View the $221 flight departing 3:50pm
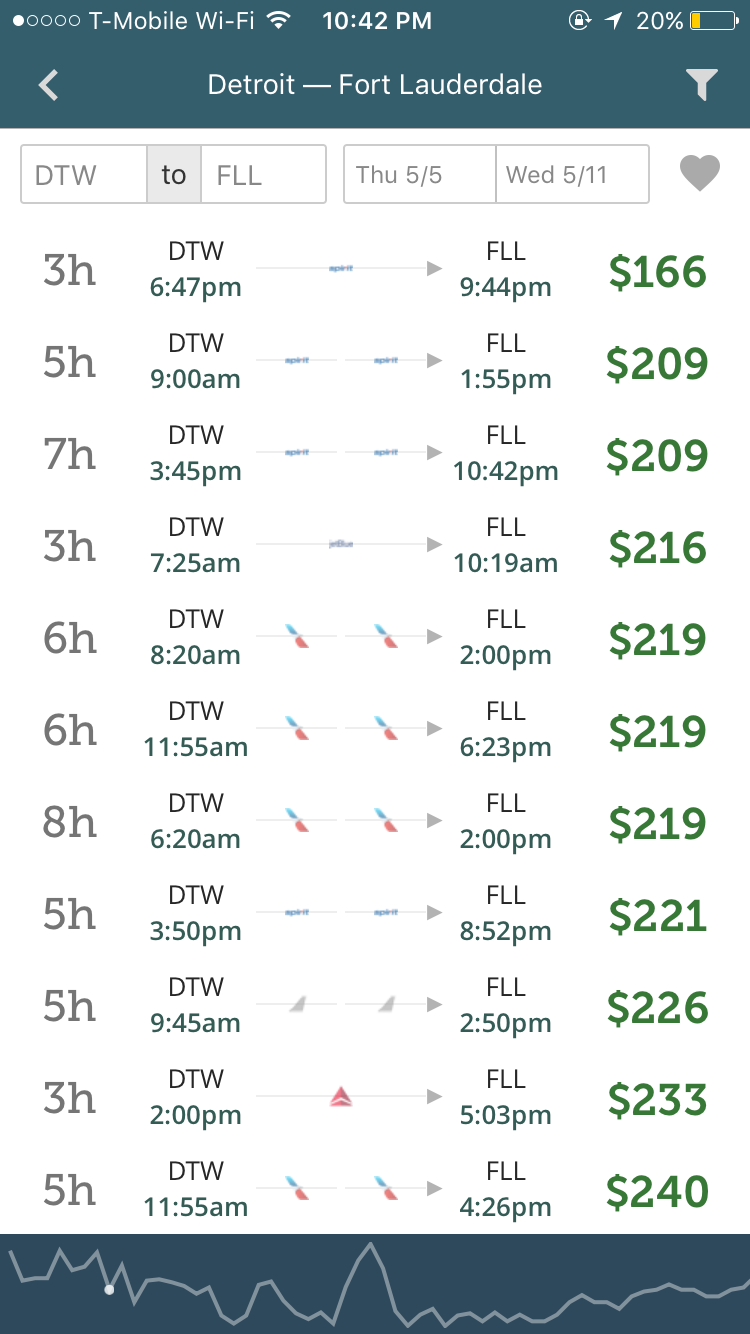 tap(375, 914)
